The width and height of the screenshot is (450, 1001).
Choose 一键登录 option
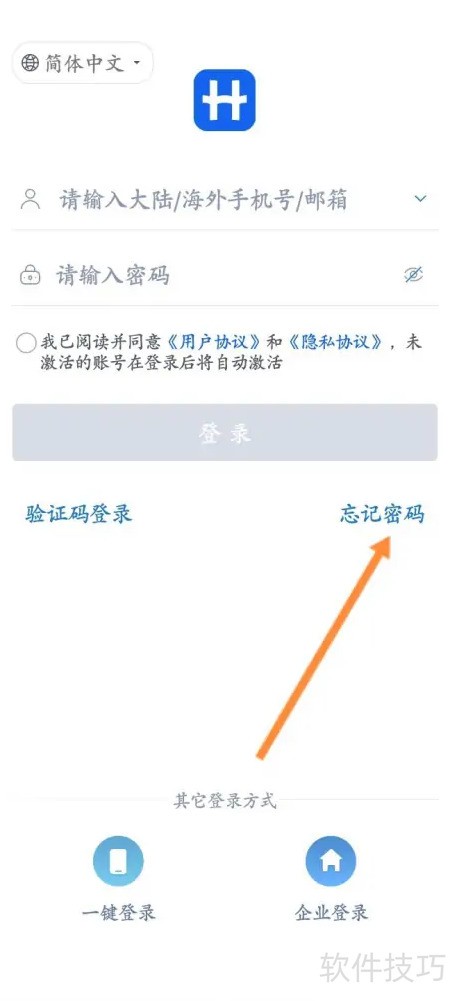[x=118, y=879]
